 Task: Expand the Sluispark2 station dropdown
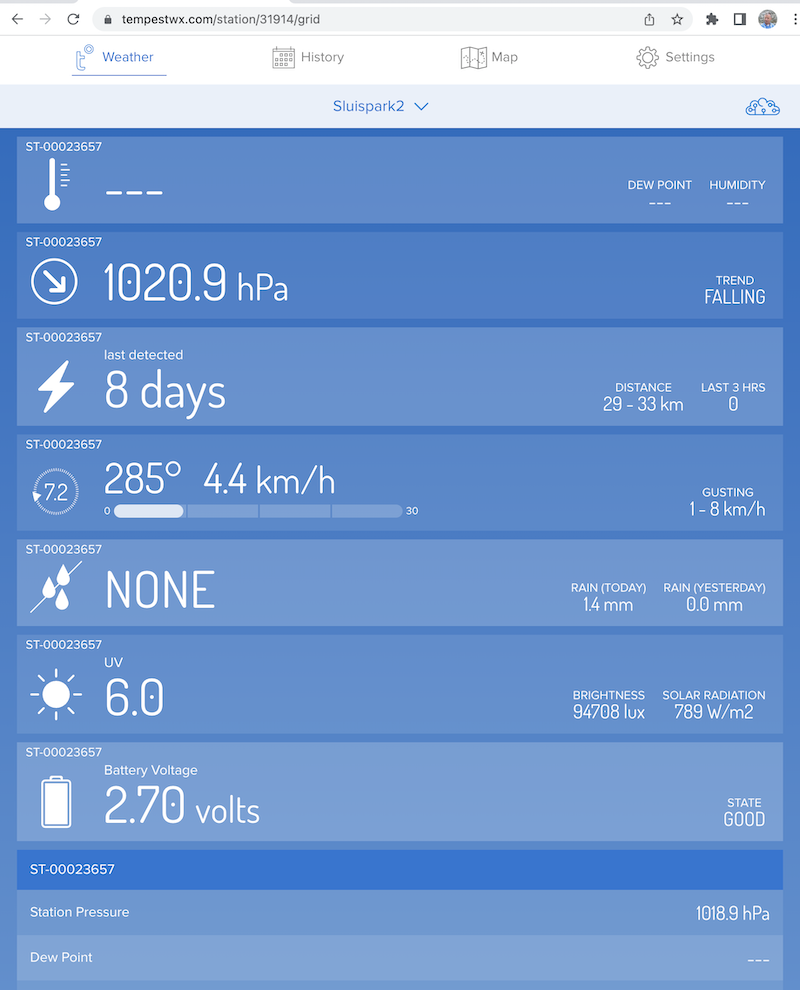pos(380,106)
